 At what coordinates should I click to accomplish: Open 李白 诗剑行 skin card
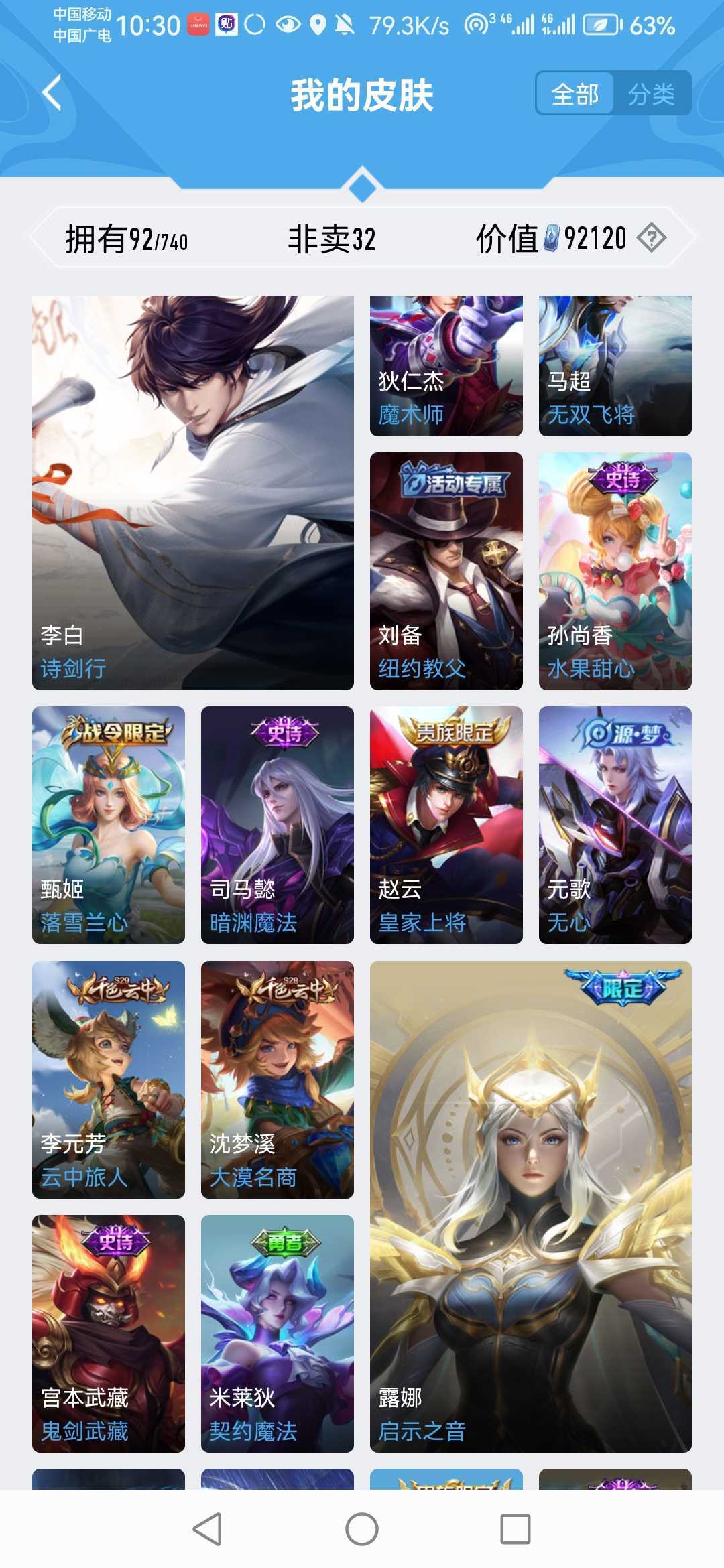coord(193,493)
